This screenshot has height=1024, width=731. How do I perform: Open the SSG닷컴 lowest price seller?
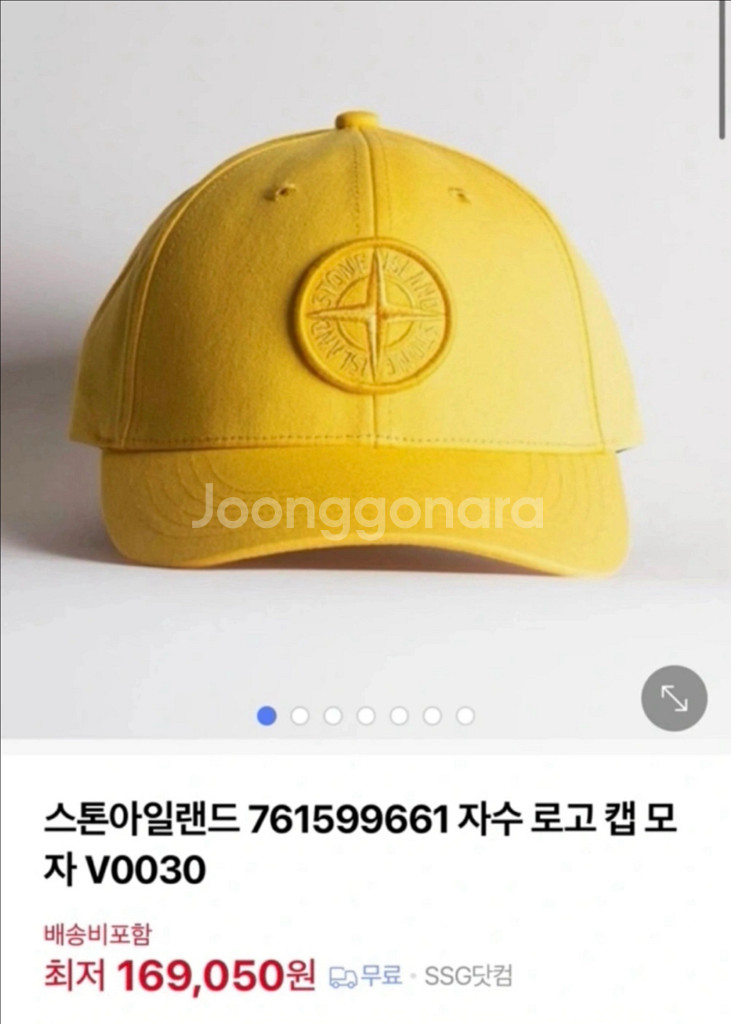click(x=468, y=976)
